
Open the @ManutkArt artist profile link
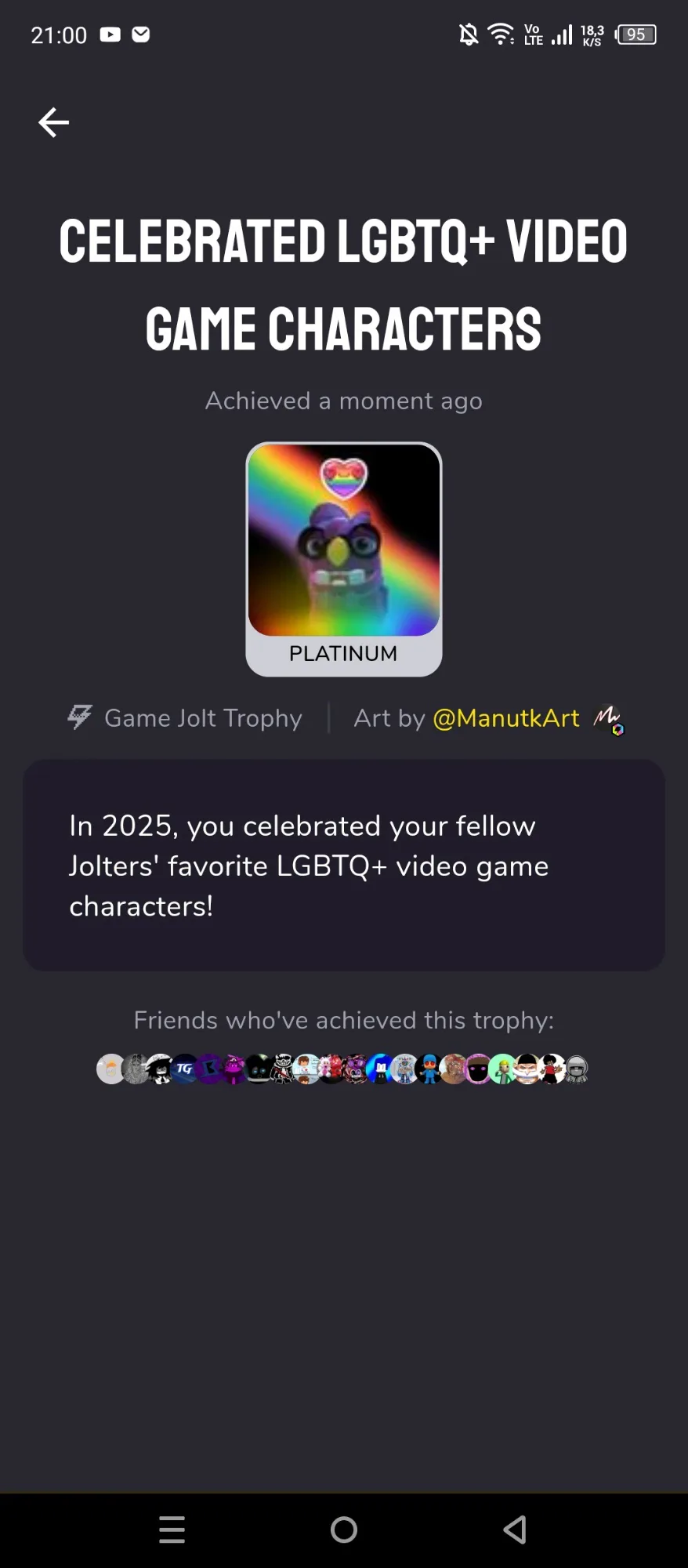coord(505,718)
